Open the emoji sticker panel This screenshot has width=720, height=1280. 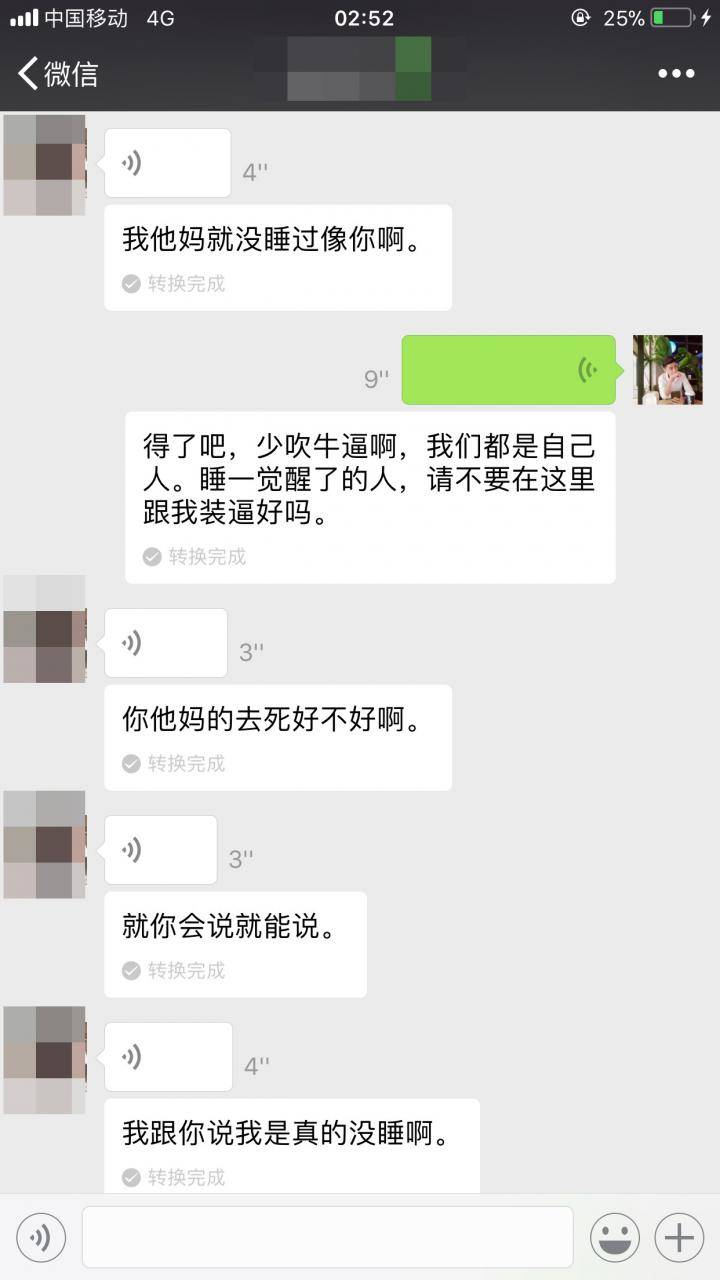coord(615,1238)
